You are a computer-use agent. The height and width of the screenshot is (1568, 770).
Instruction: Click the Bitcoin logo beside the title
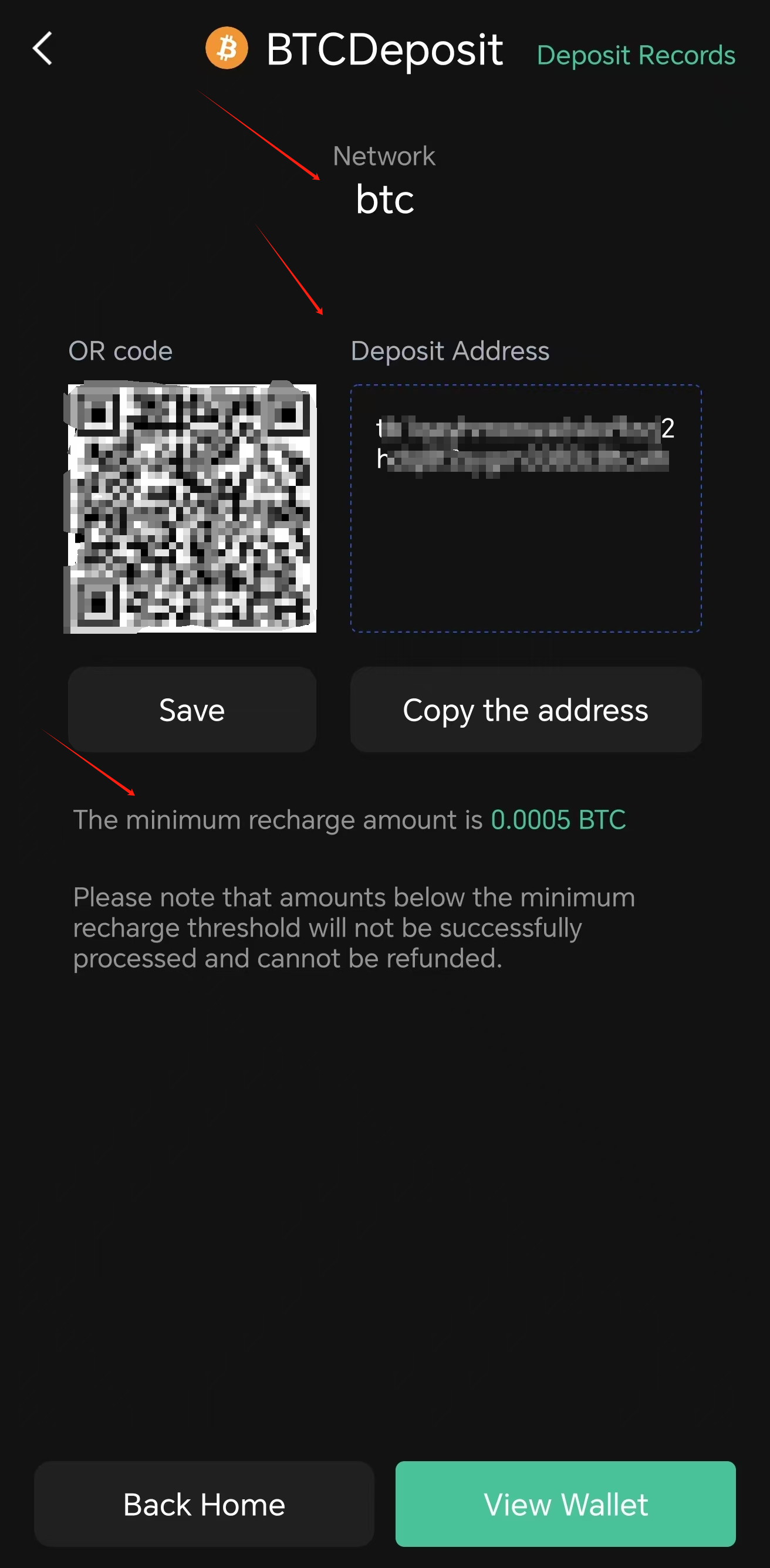pyautogui.click(x=227, y=49)
